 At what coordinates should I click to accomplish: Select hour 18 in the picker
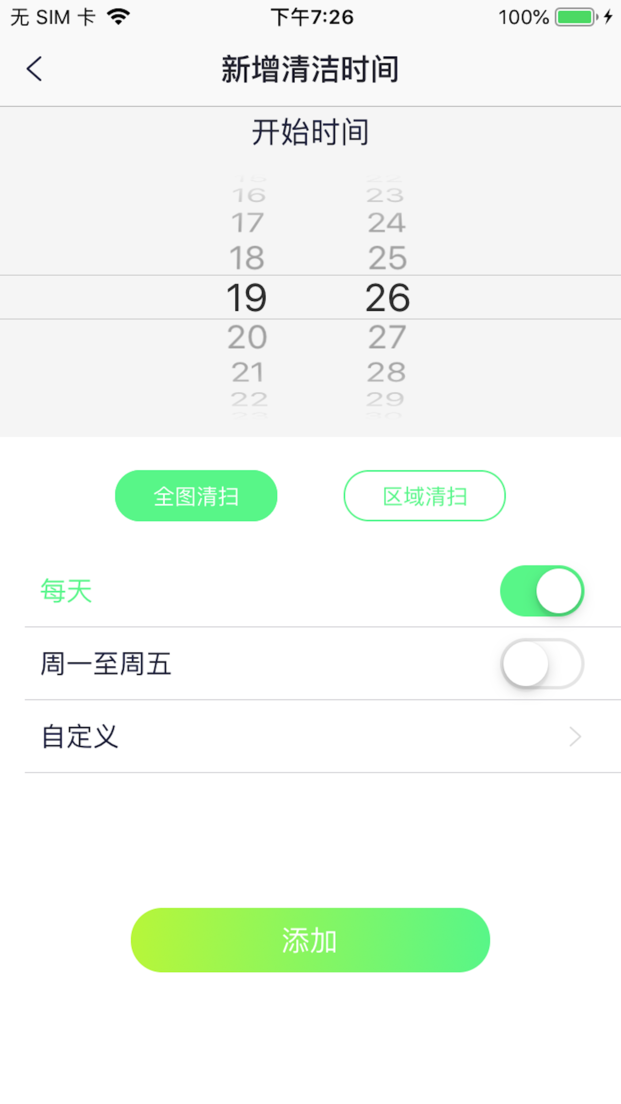[247, 258]
